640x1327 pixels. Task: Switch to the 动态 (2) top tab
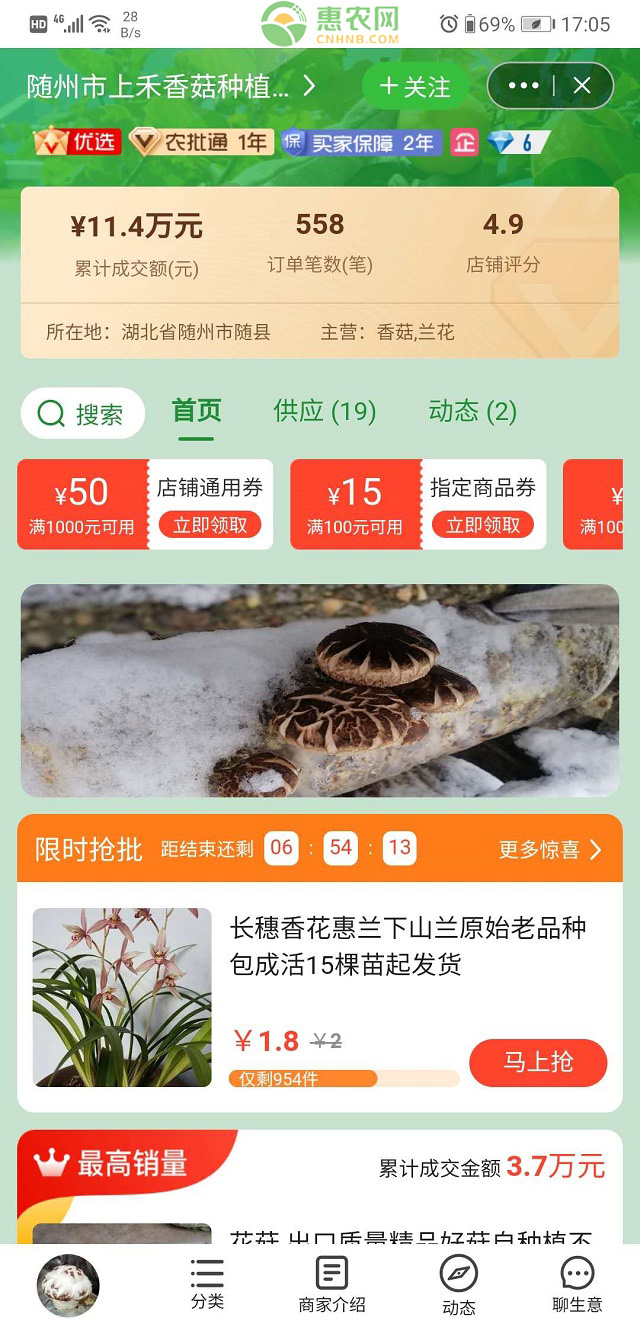tap(473, 411)
